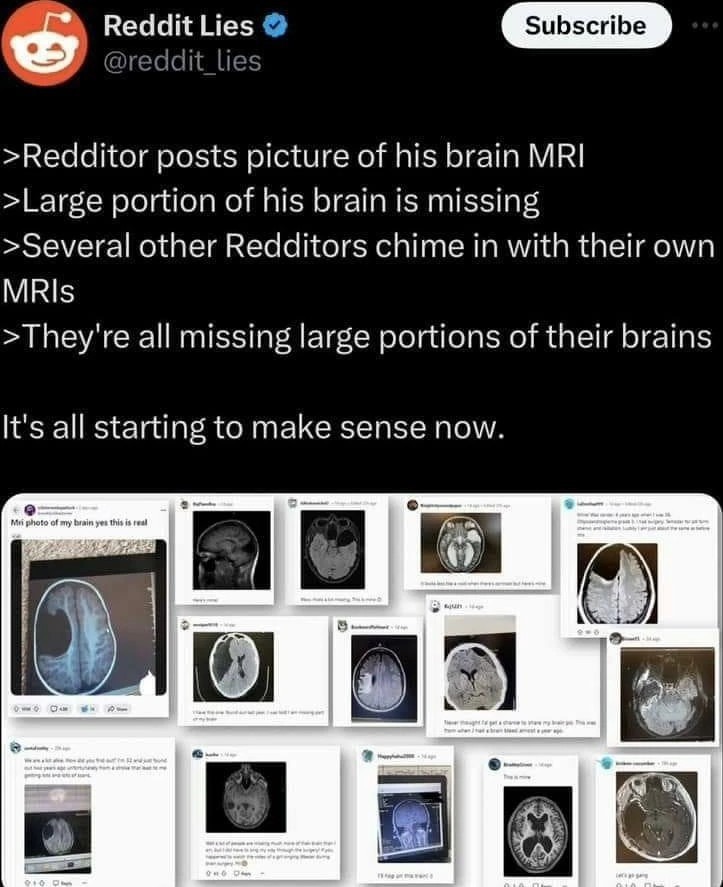Click the large brain MRI image thumbnail
This screenshot has width=723, height=887.
pyautogui.click(x=88, y=615)
